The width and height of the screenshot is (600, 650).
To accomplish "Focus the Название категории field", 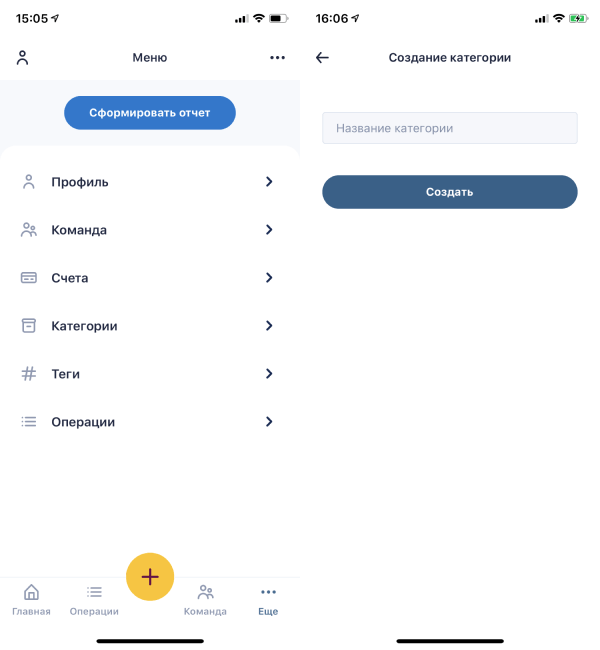I will pyautogui.click(x=450, y=128).
